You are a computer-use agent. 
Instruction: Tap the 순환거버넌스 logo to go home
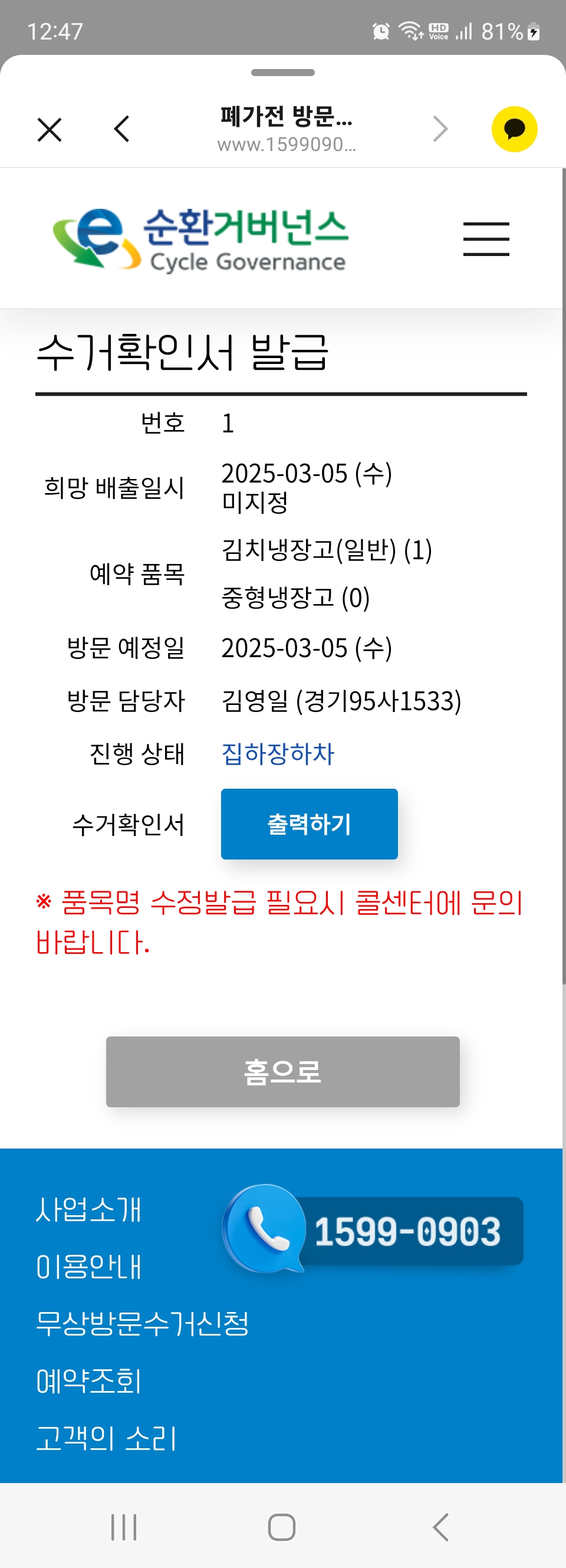tap(201, 238)
